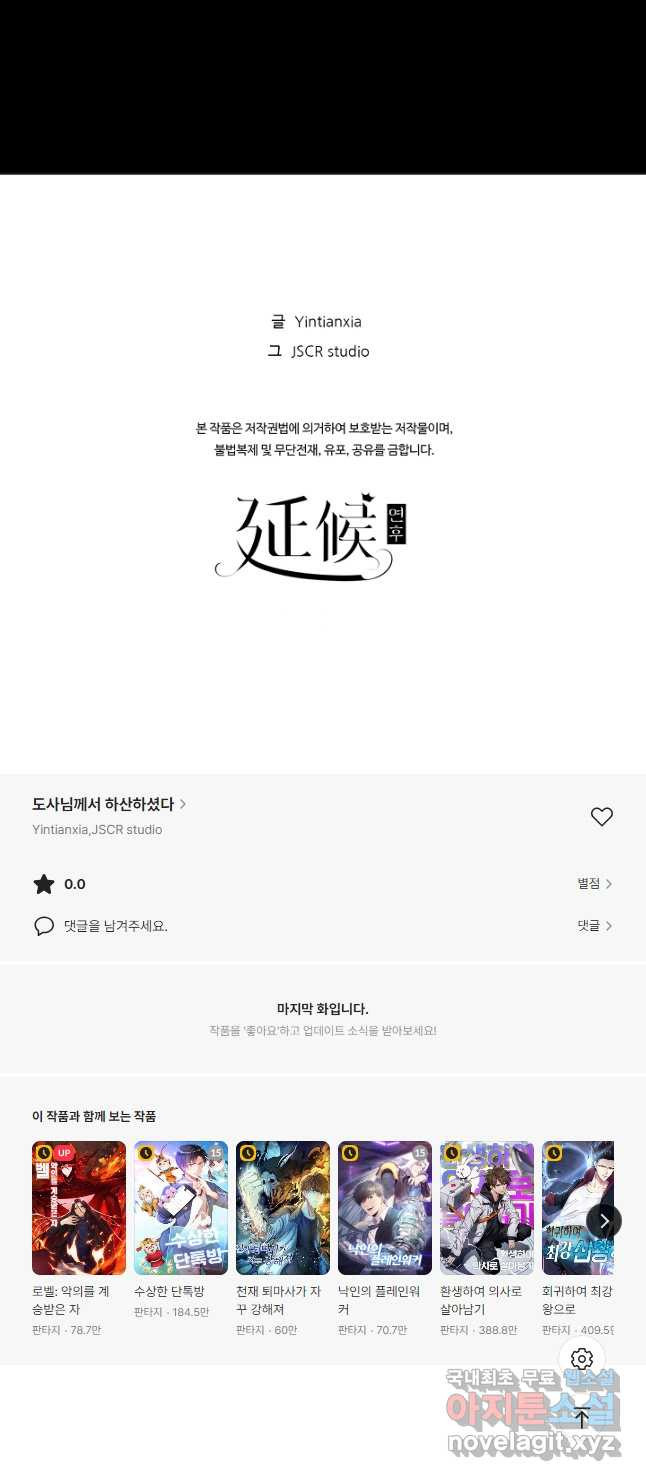Open the 별점 star rating
Image resolution: width=646 pixels, height=1481 pixels.
[594, 884]
